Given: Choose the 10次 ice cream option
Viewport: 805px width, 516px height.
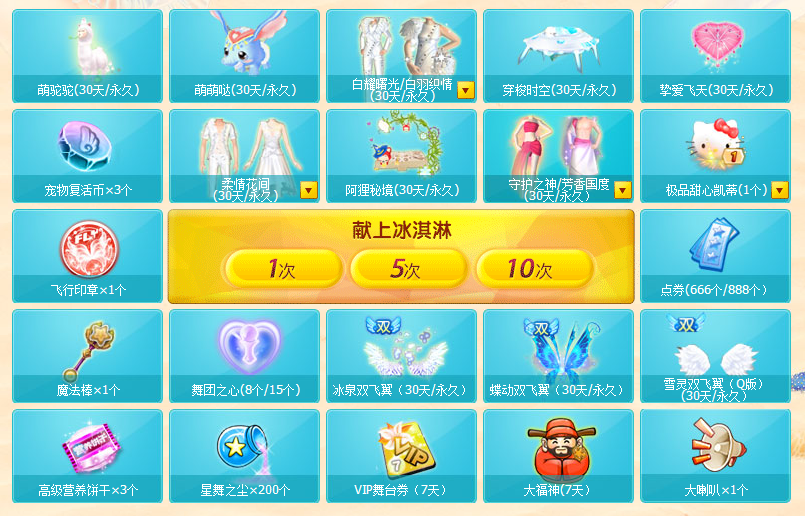Looking at the screenshot, I should click(x=534, y=269).
